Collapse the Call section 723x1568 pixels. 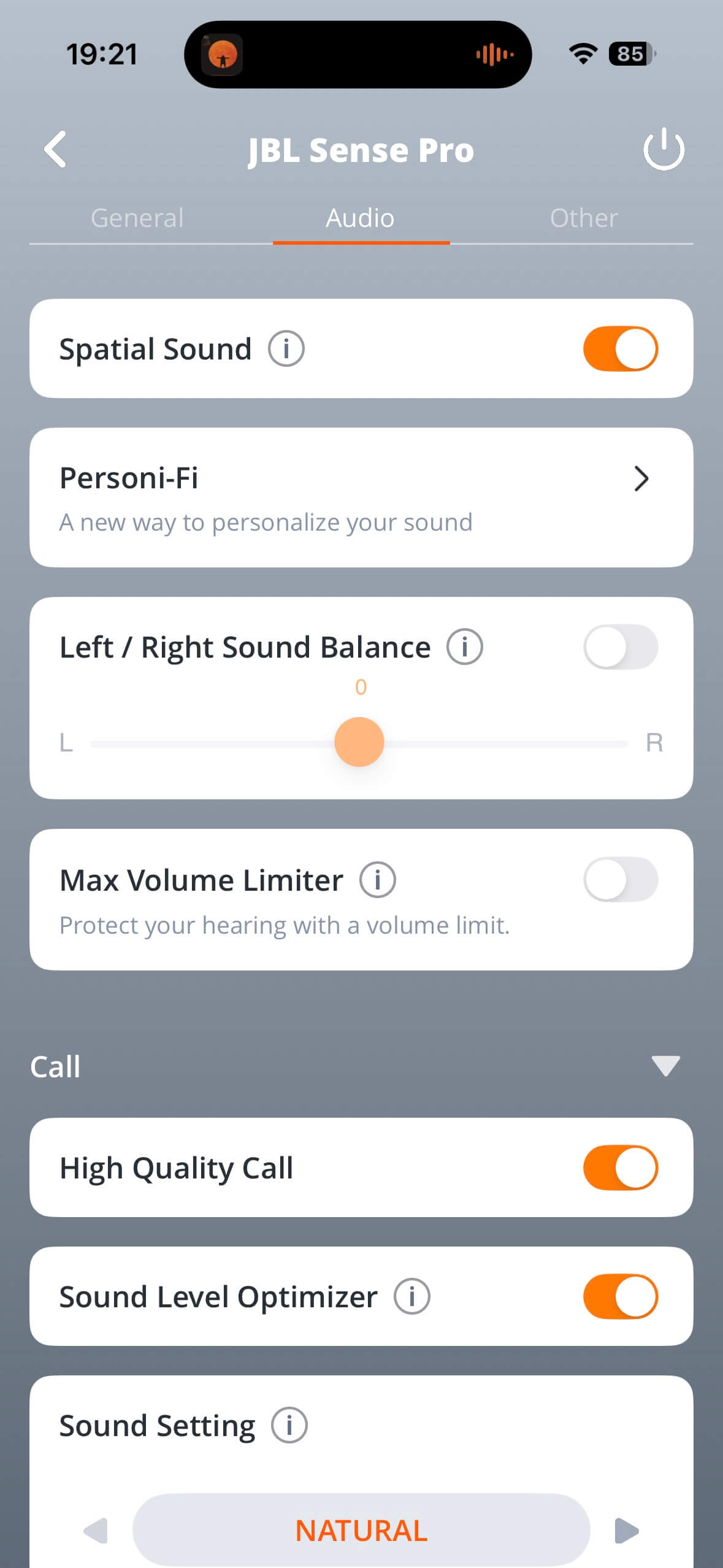(665, 1066)
